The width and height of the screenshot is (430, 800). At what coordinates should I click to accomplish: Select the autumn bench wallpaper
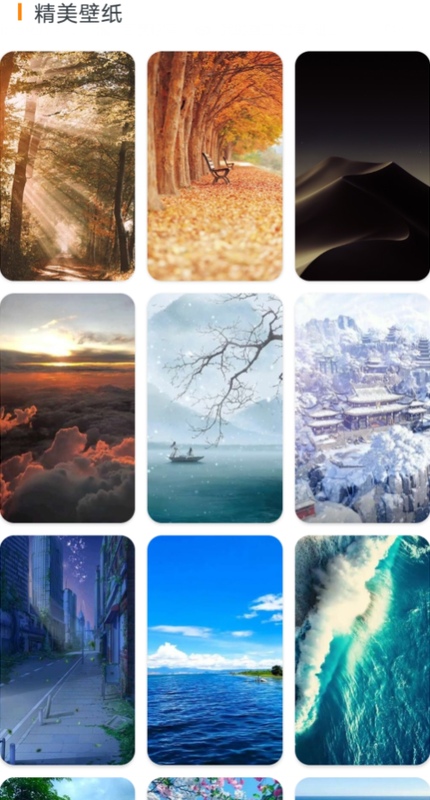(215, 166)
